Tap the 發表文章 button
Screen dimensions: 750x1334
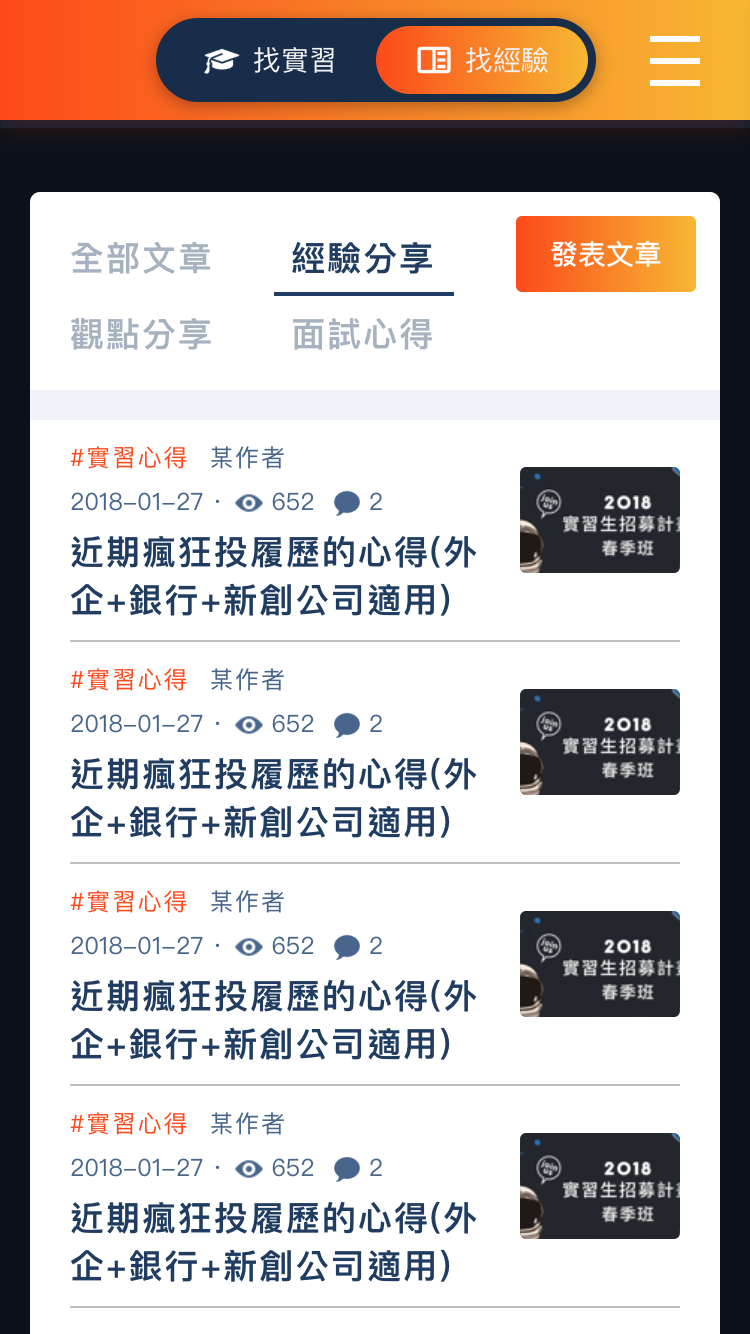coord(606,254)
